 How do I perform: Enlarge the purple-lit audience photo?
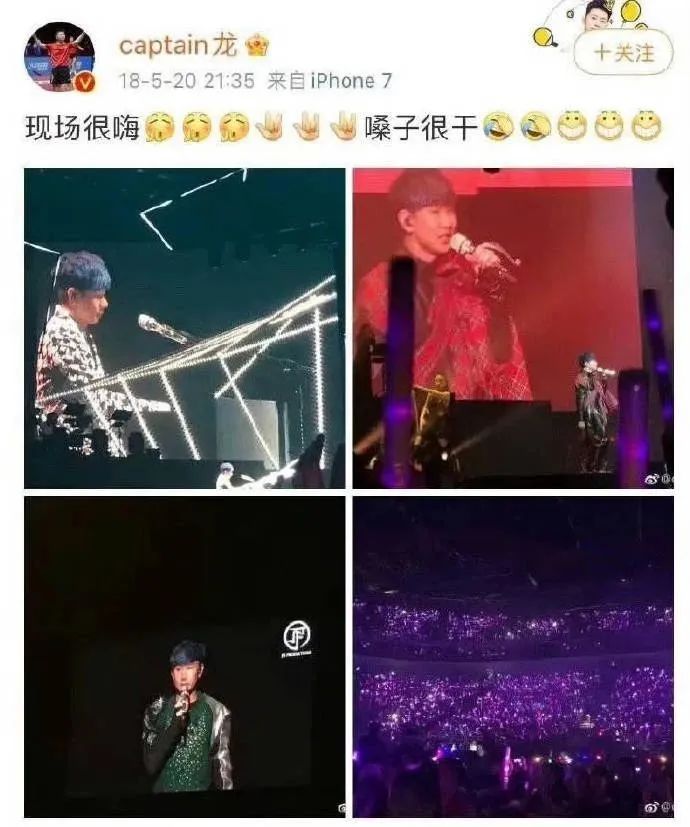[x=512, y=656]
